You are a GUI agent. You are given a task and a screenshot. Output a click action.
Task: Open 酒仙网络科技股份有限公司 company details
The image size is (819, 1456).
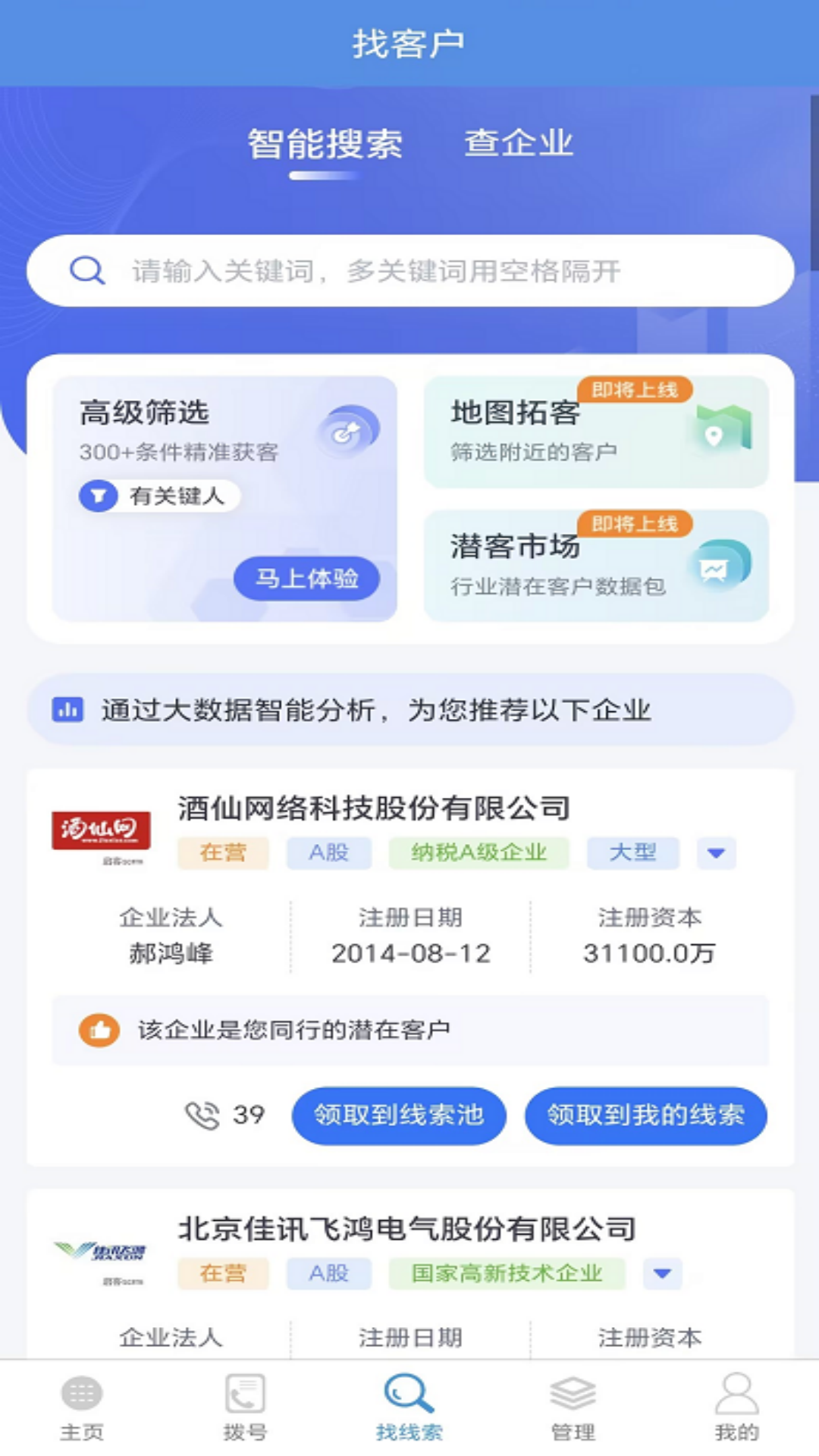coord(374,808)
